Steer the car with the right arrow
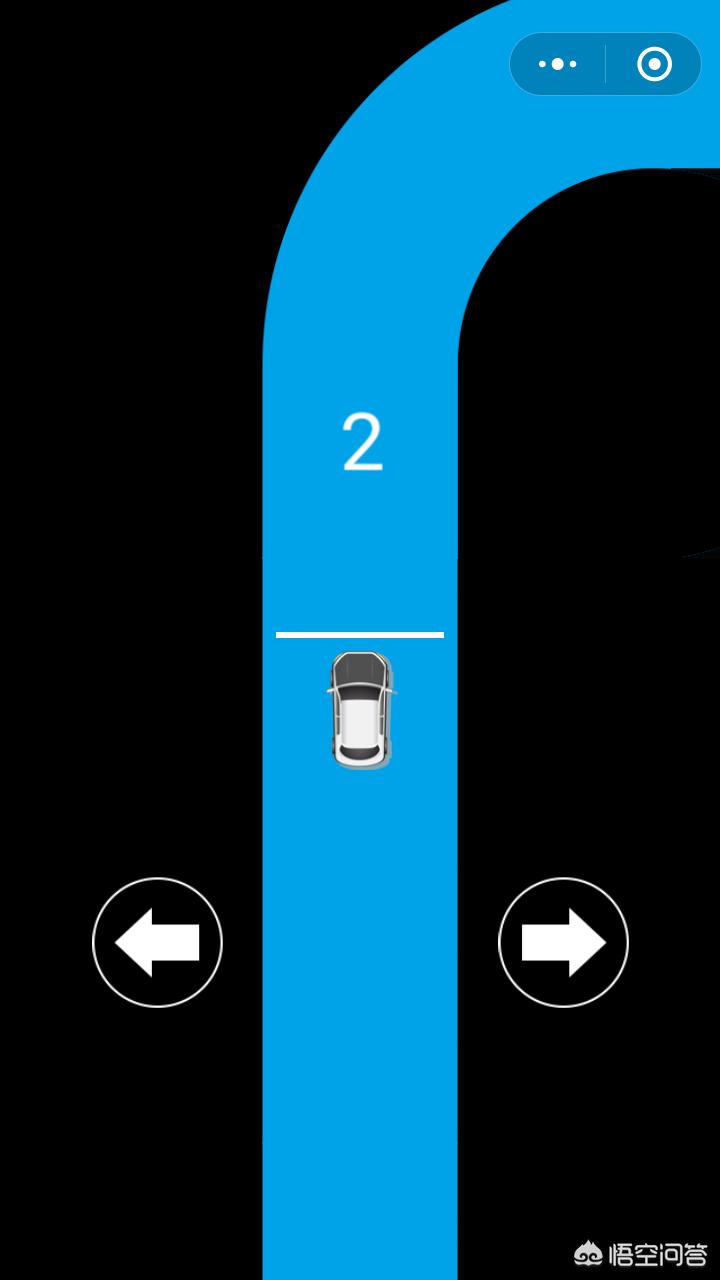Screen dimensions: 720x1280 (x=563, y=942)
